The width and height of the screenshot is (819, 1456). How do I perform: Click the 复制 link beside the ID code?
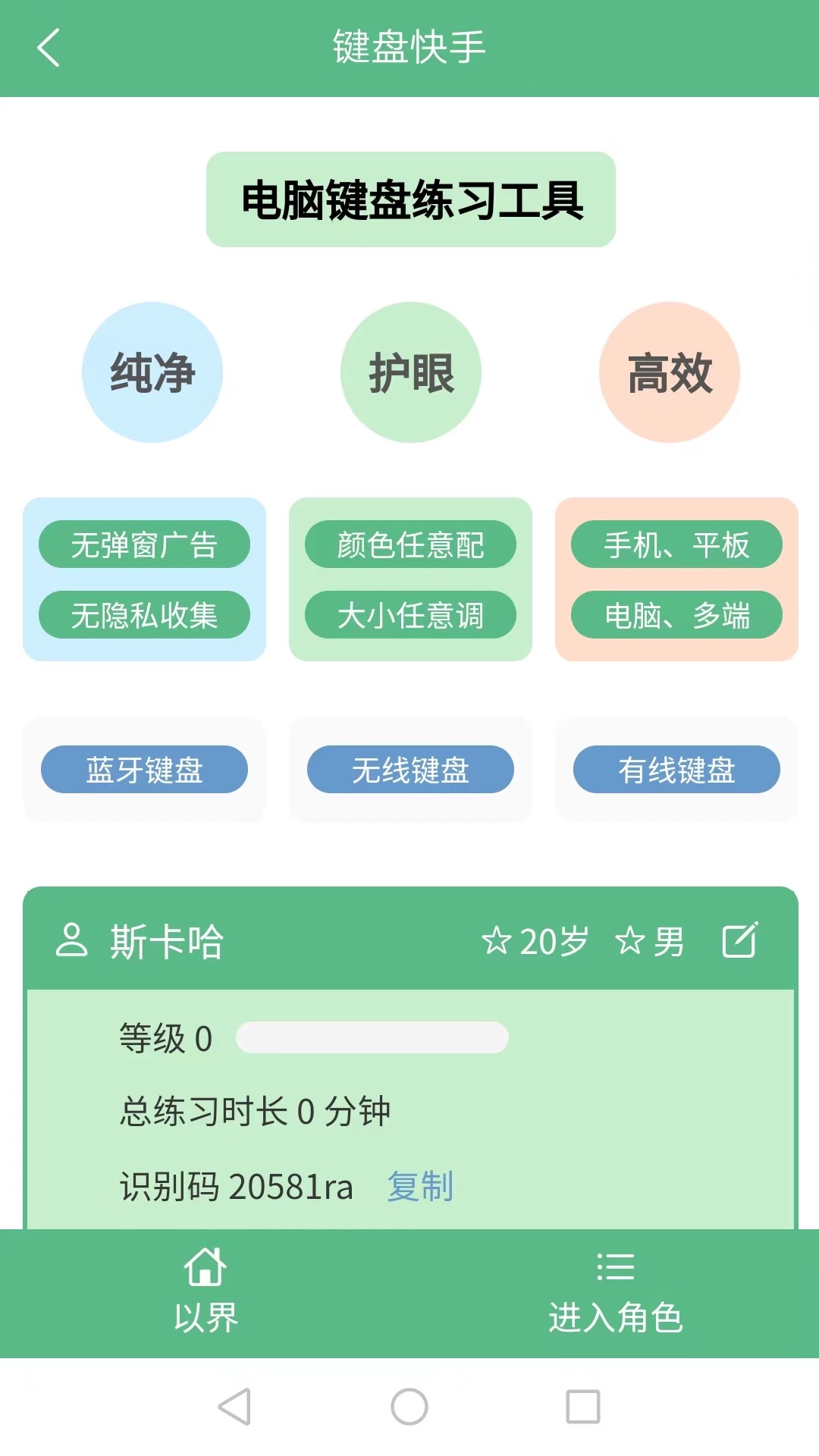(x=422, y=1188)
